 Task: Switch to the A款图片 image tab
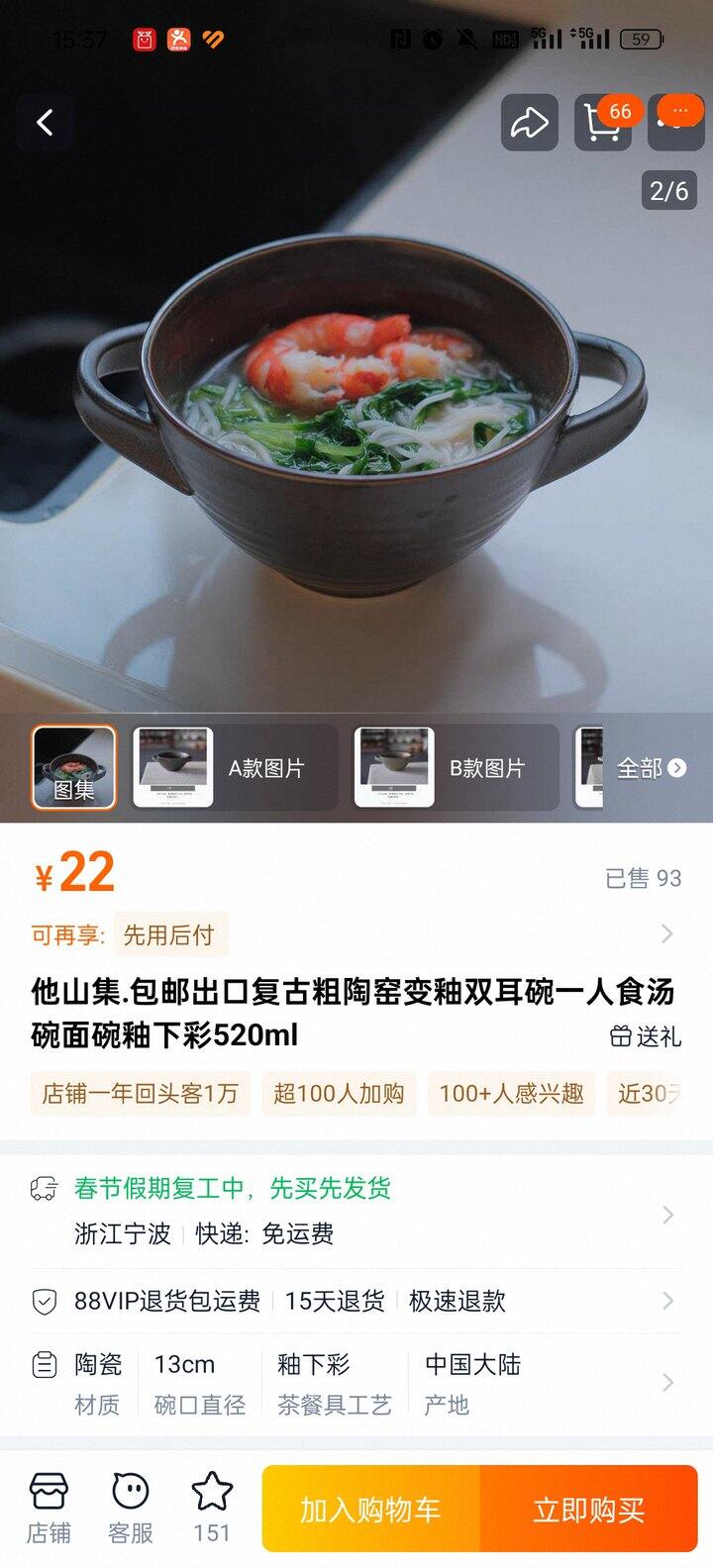235,767
